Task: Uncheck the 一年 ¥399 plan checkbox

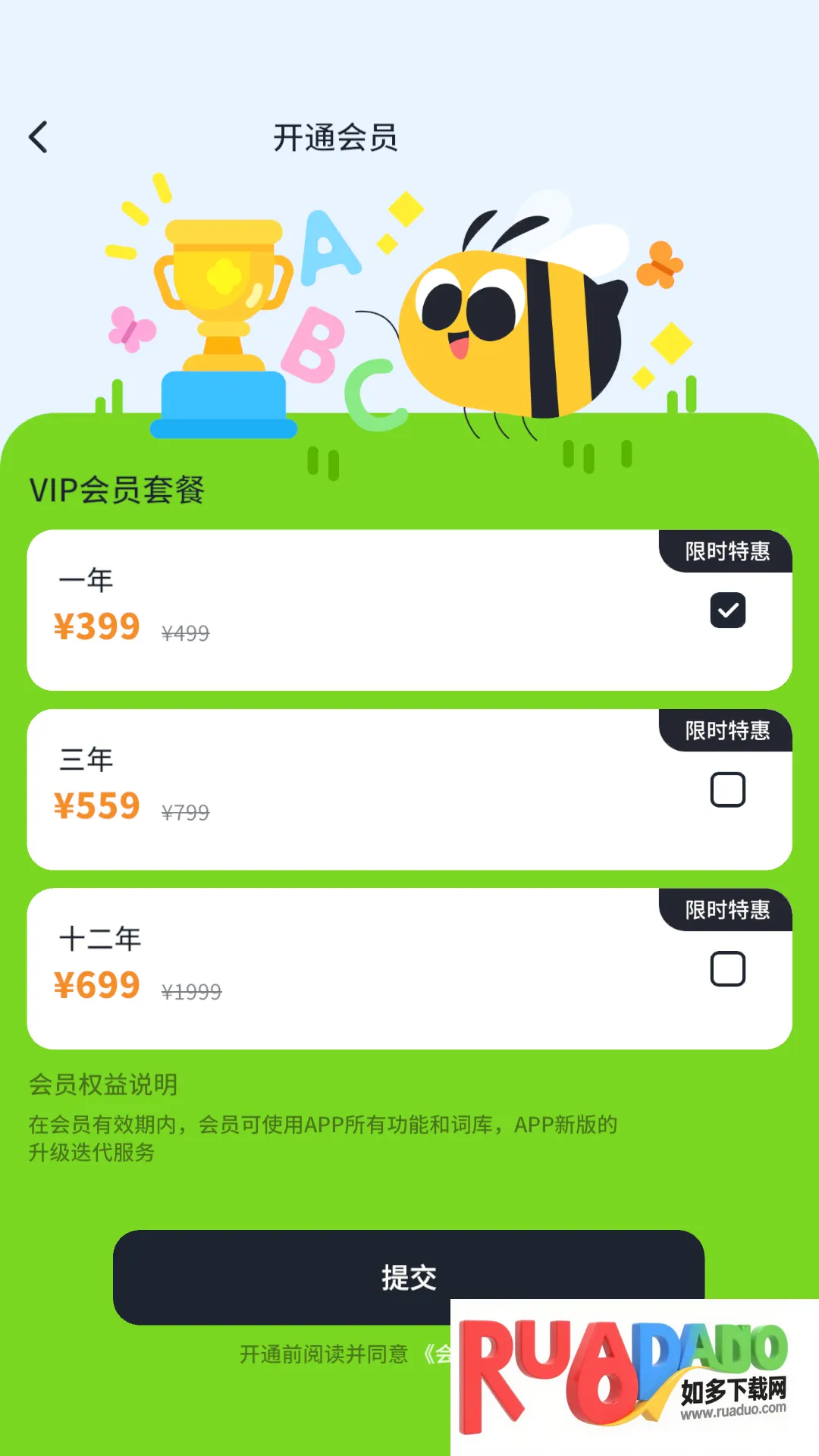Action: pyautogui.click(x=727, y=610)
